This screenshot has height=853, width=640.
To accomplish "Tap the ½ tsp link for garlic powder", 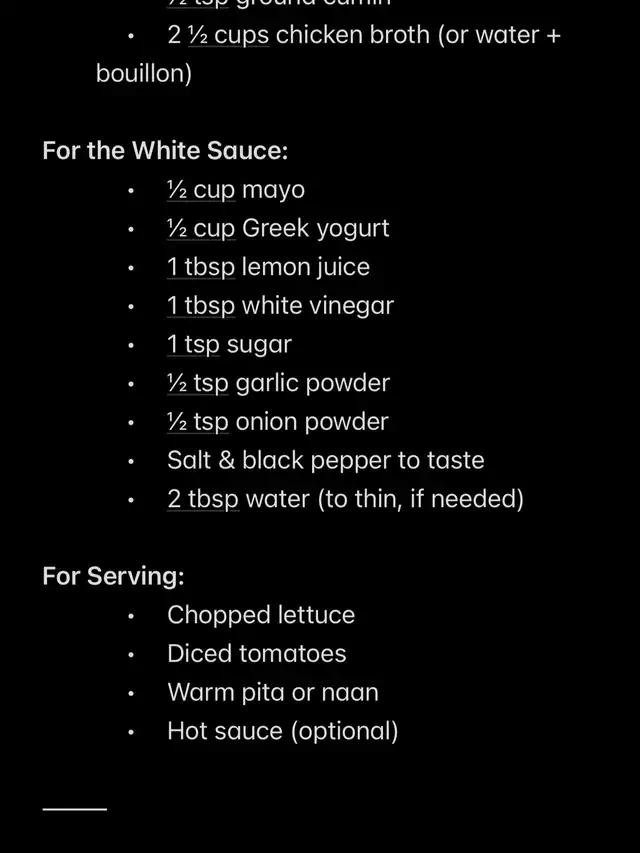I will coord(198,384).
